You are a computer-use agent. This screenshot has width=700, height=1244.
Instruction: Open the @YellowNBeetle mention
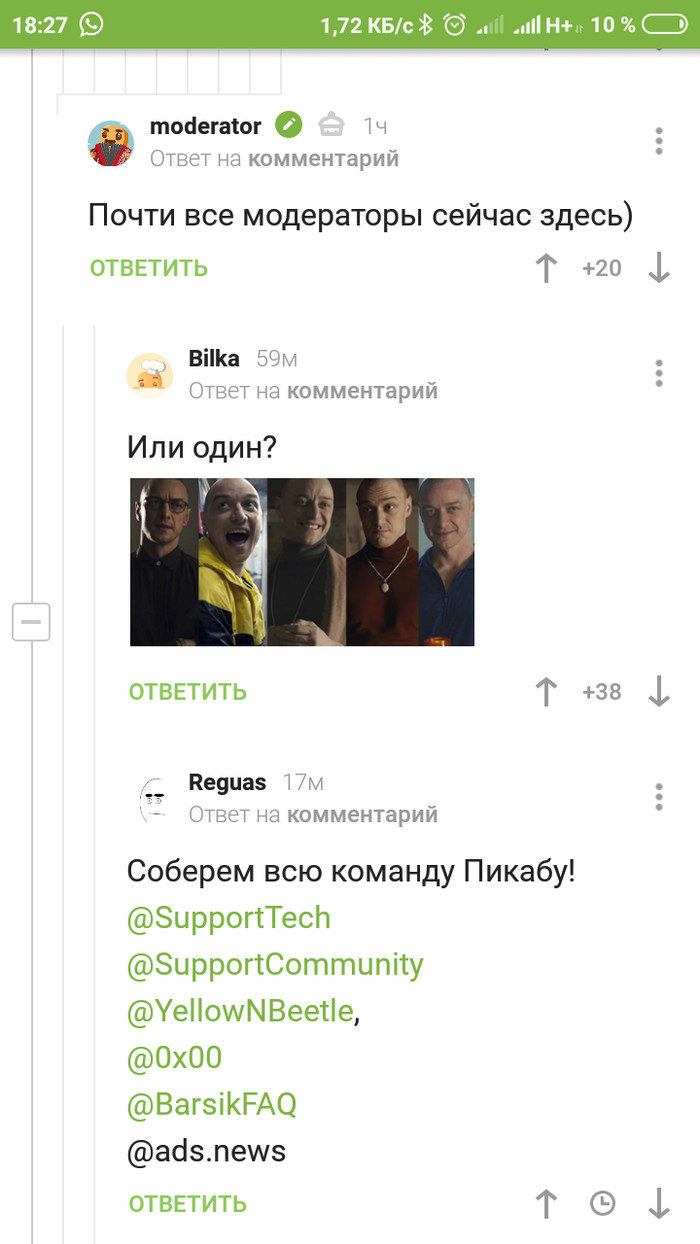(240, 1012)
